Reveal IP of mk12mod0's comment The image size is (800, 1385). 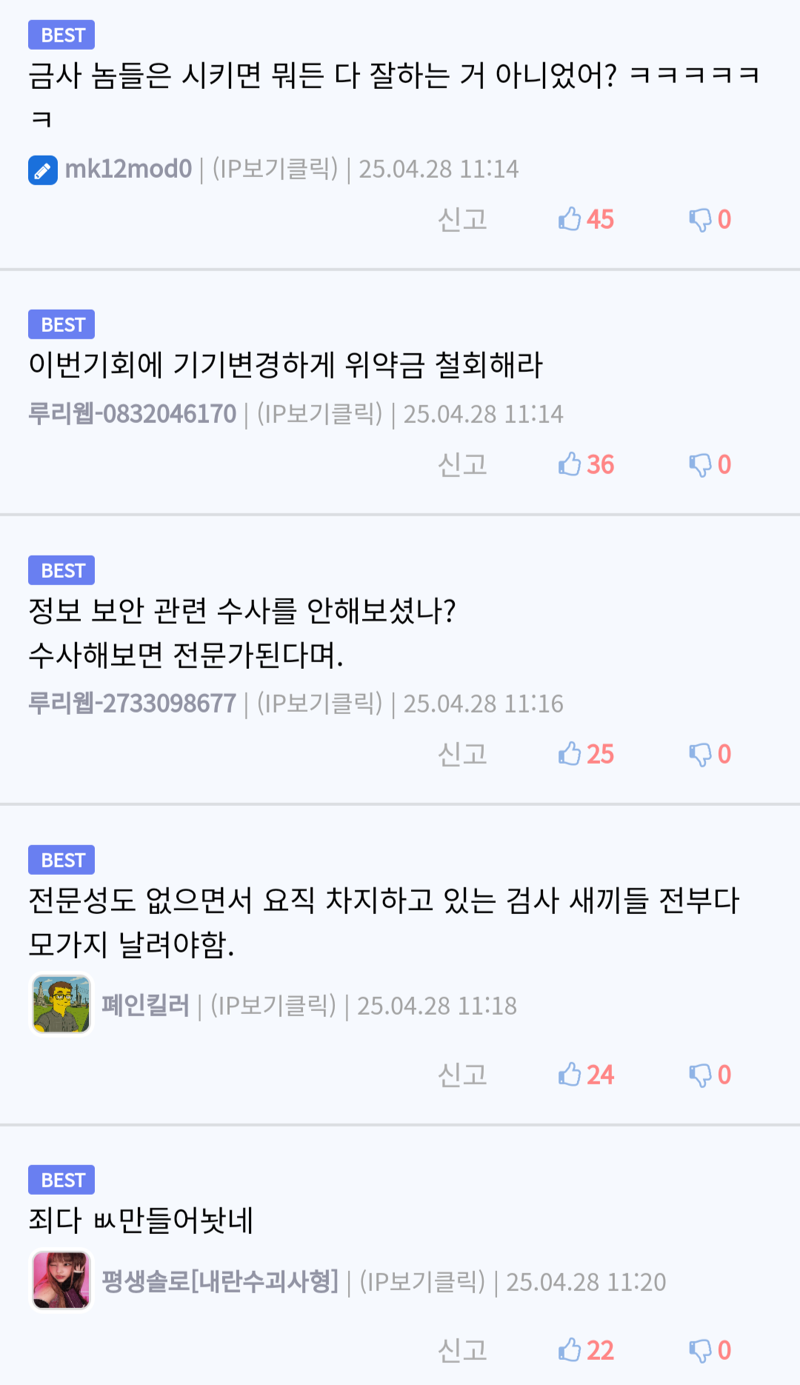tap(273, 169)
